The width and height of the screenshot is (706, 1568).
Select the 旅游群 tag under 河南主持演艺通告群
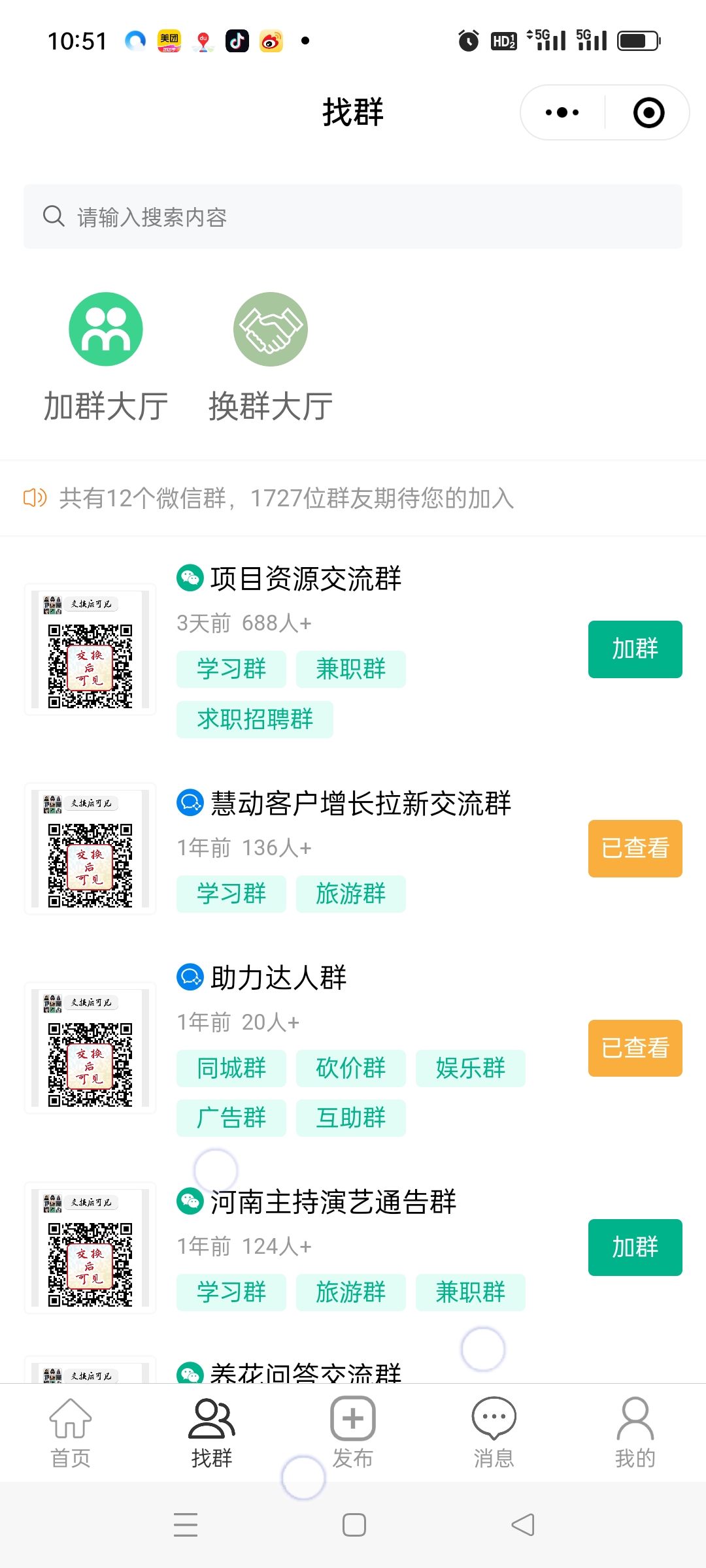coord(350,1292)
